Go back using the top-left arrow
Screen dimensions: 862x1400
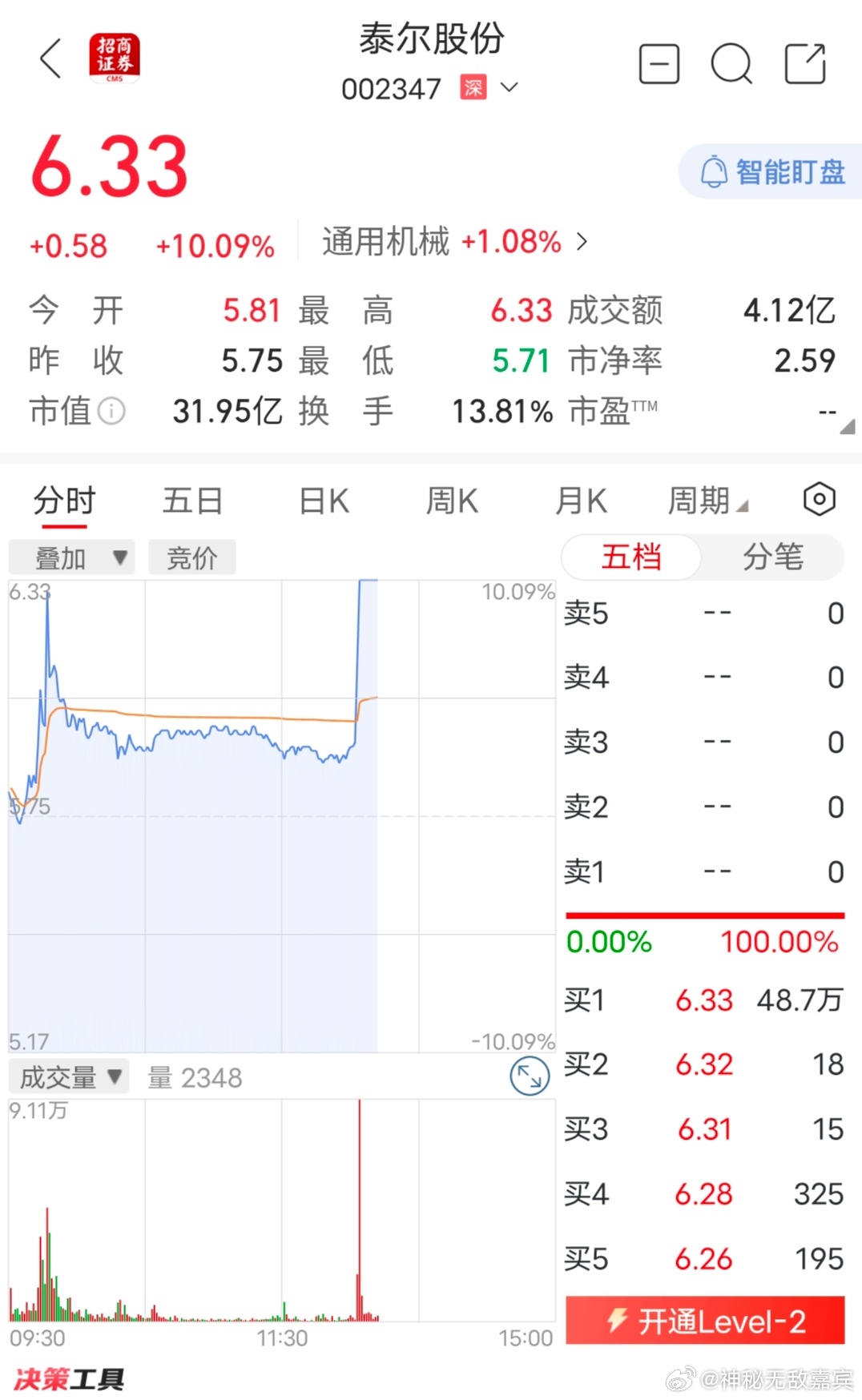(50, 58)
